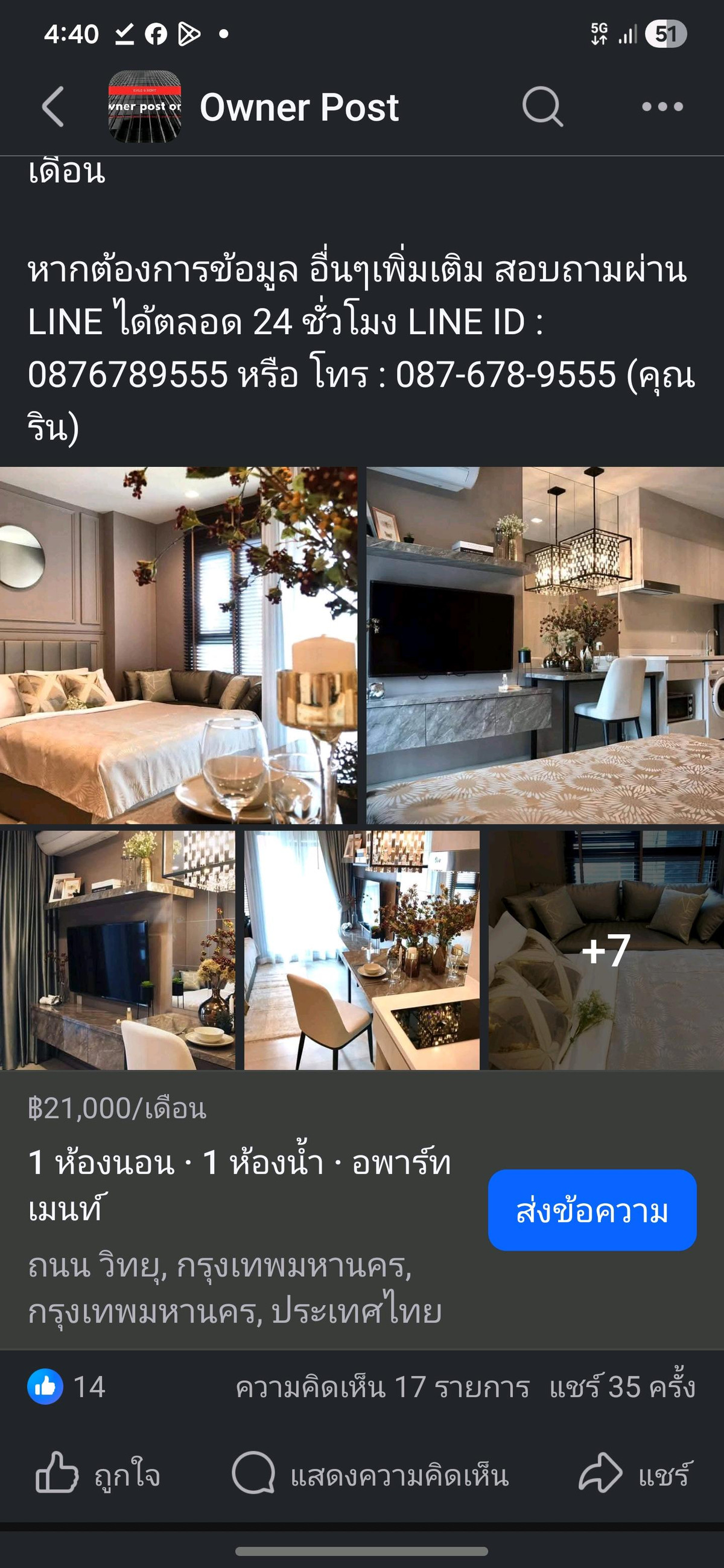This screenshot has width=724, height=1568.
Task: Go back from Owner Post group
Action: pyautogui.click(x=53, y=107)
